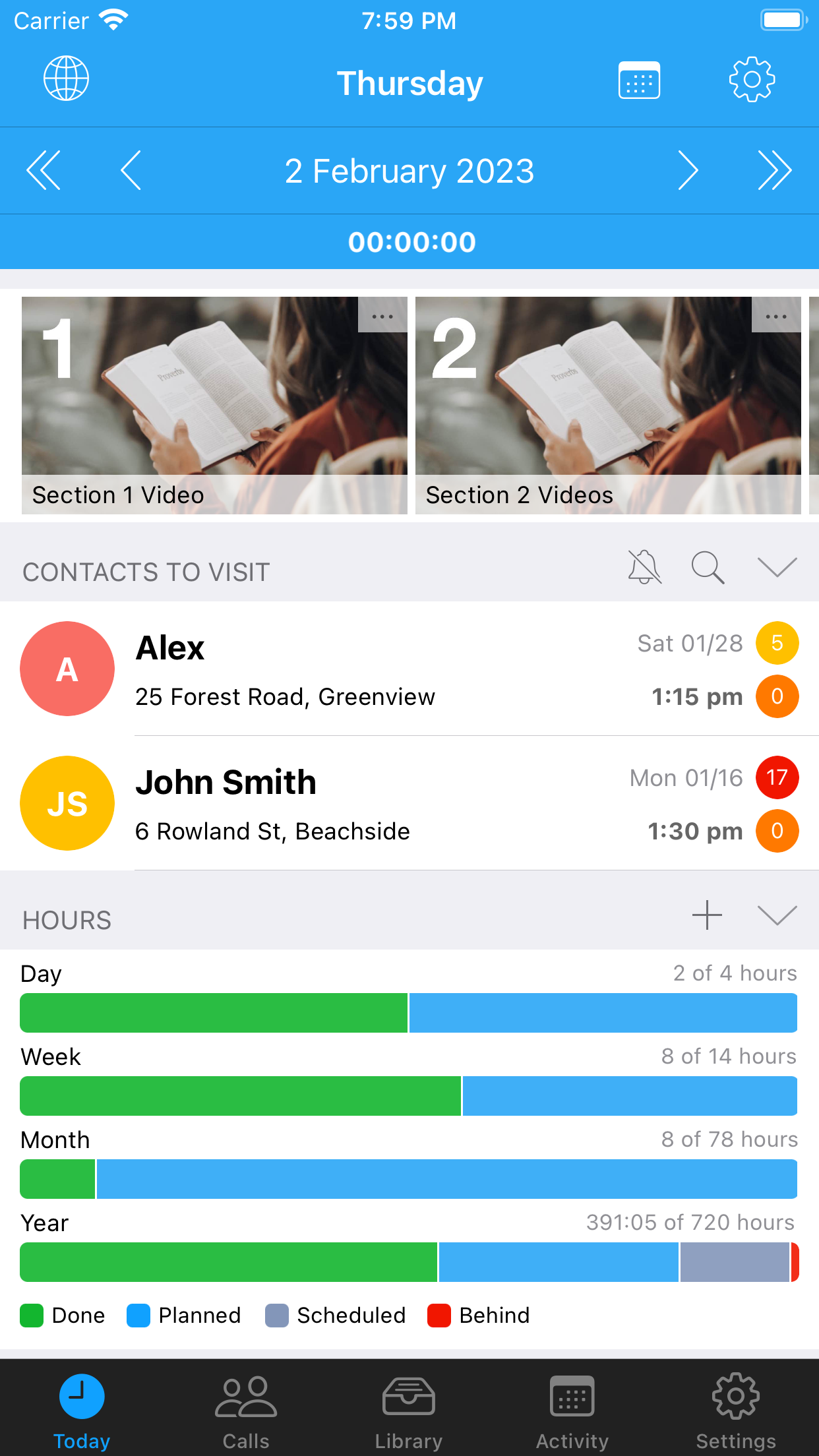Screen dimensions: 819x1456
Task: Jump back using the double left arrow
Action: [44, 170]
